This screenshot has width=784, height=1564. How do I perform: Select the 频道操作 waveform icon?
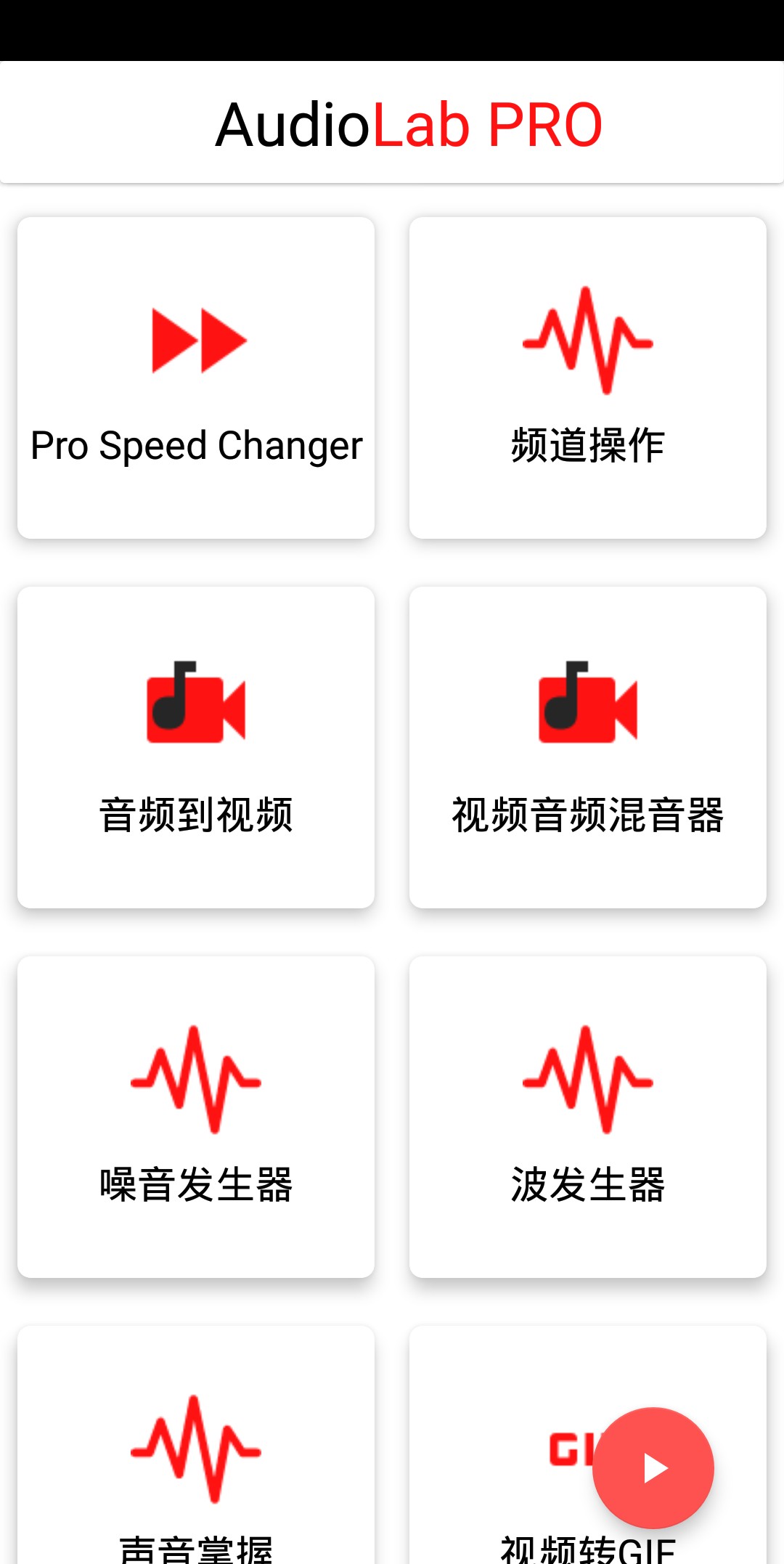(x=587, y=340)
